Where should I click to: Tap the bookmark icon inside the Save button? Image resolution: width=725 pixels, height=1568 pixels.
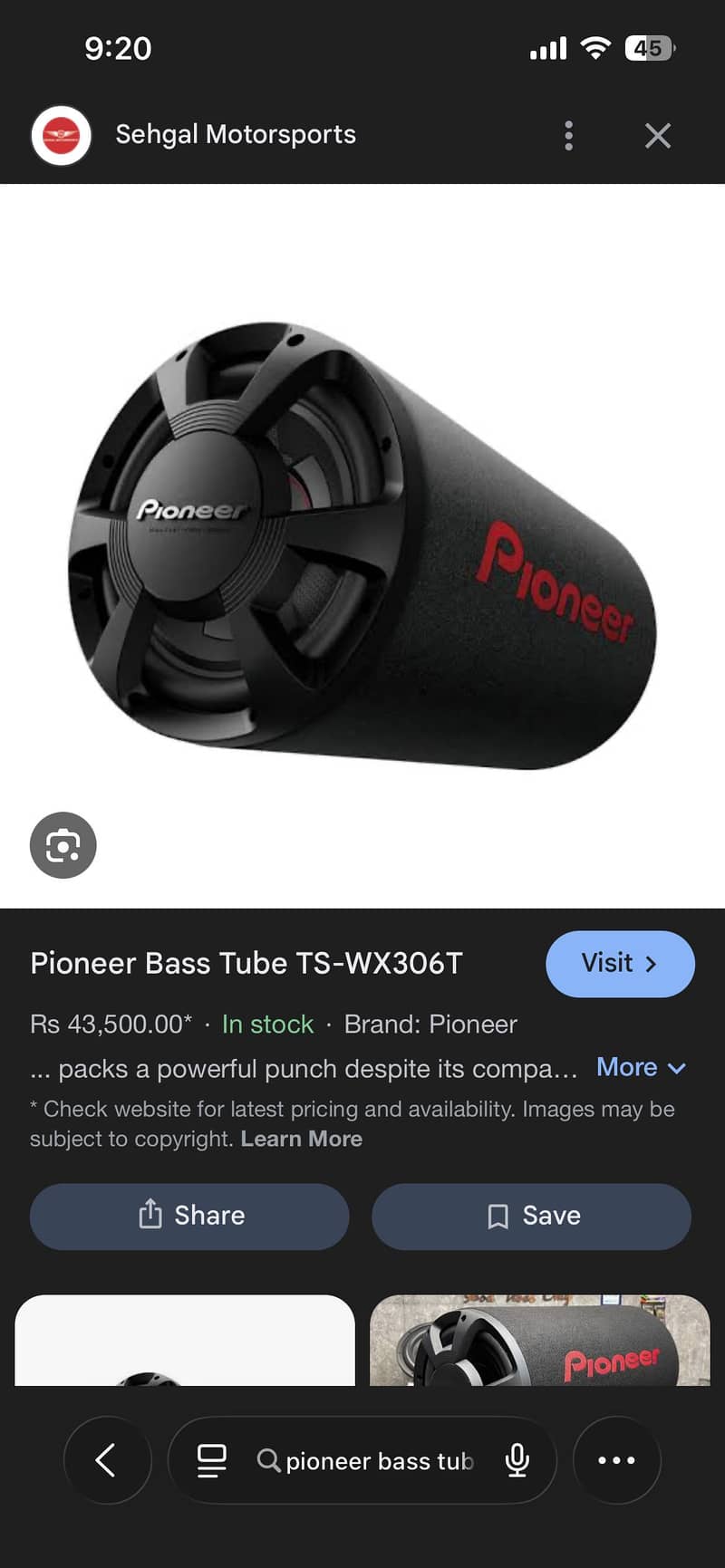point(498,1216)
